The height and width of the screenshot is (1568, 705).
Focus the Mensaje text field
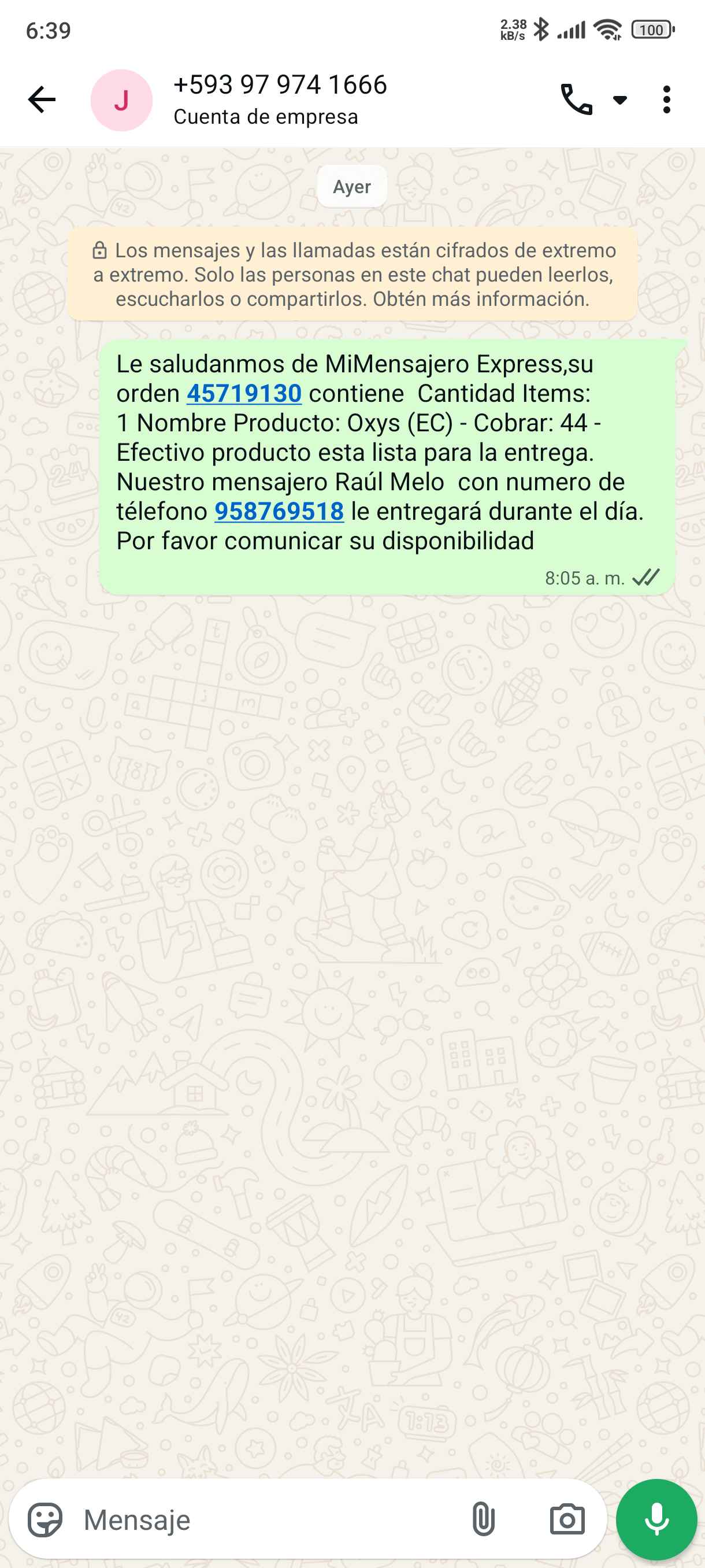(x=268, y=1520)
